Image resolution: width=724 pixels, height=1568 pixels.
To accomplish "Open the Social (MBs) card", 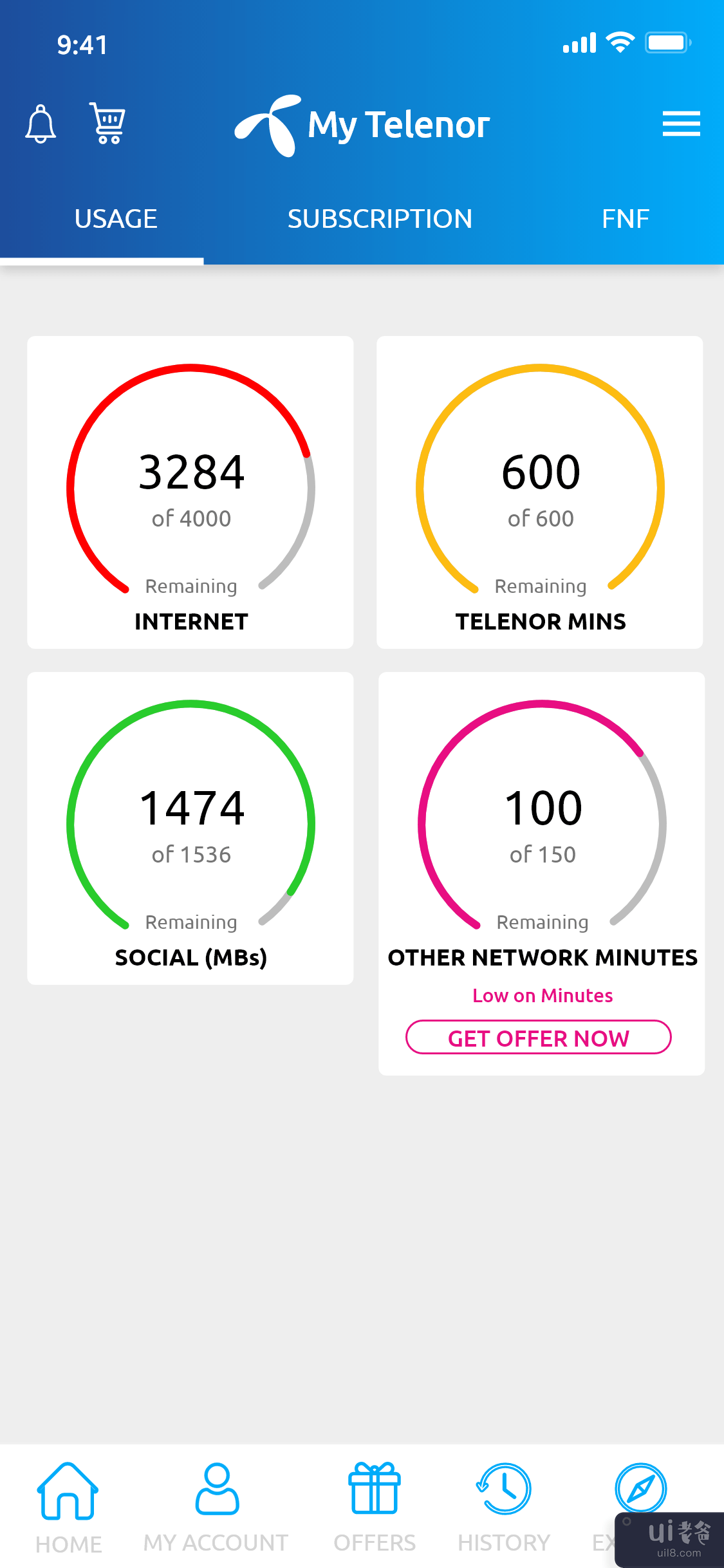I will click(190, 828).
